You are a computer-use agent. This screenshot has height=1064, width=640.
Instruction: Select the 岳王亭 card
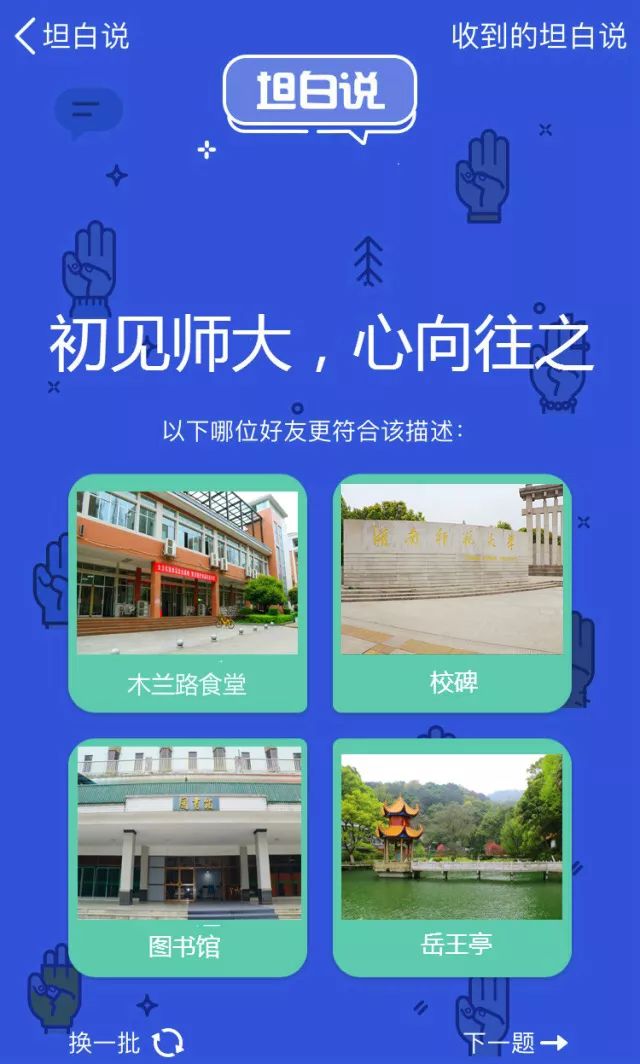[452, 857]
